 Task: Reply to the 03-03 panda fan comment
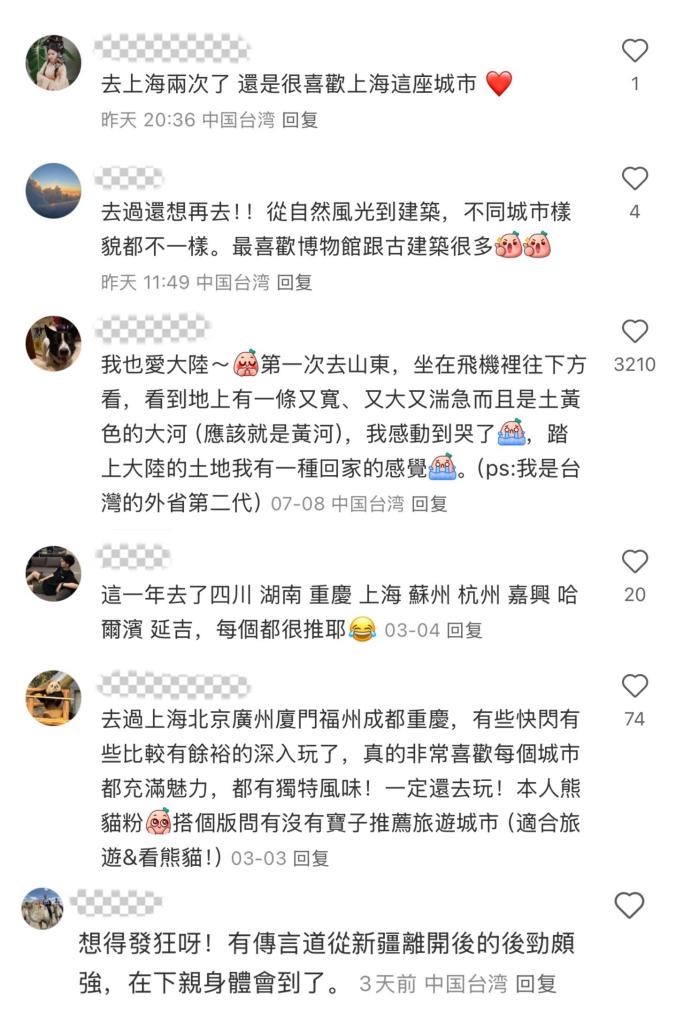click(x=312, y=858)
